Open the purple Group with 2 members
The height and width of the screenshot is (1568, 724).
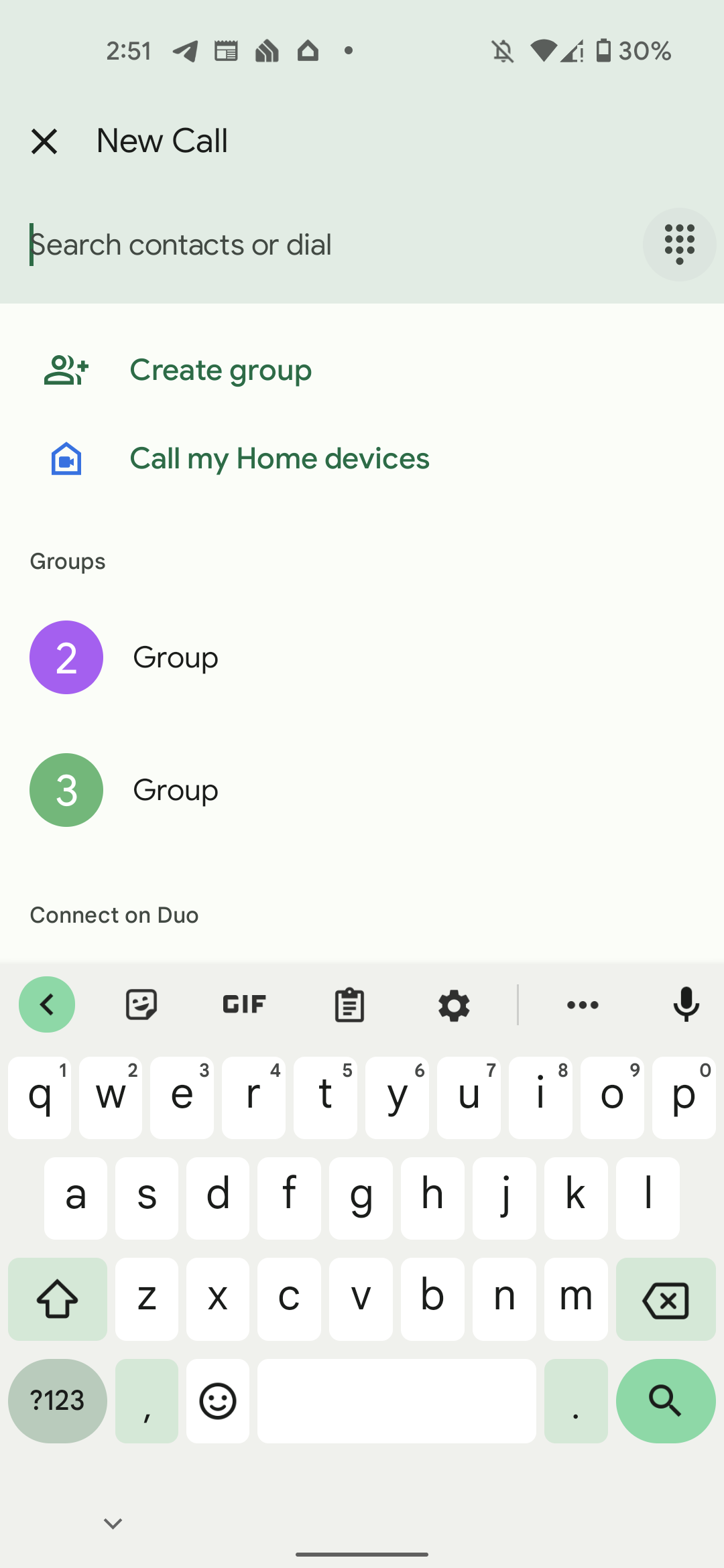tap(362, 657)
